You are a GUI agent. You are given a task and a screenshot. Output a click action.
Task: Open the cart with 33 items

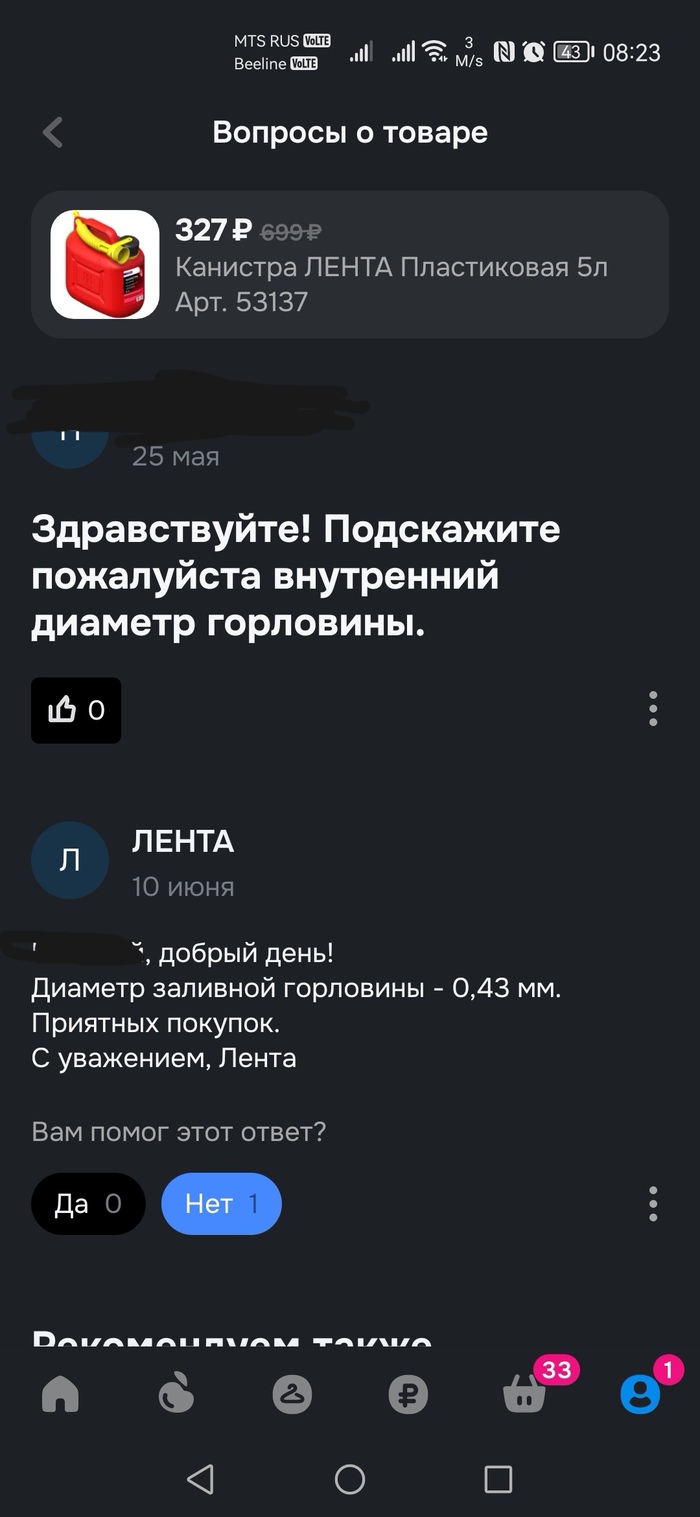[525, 1394]
